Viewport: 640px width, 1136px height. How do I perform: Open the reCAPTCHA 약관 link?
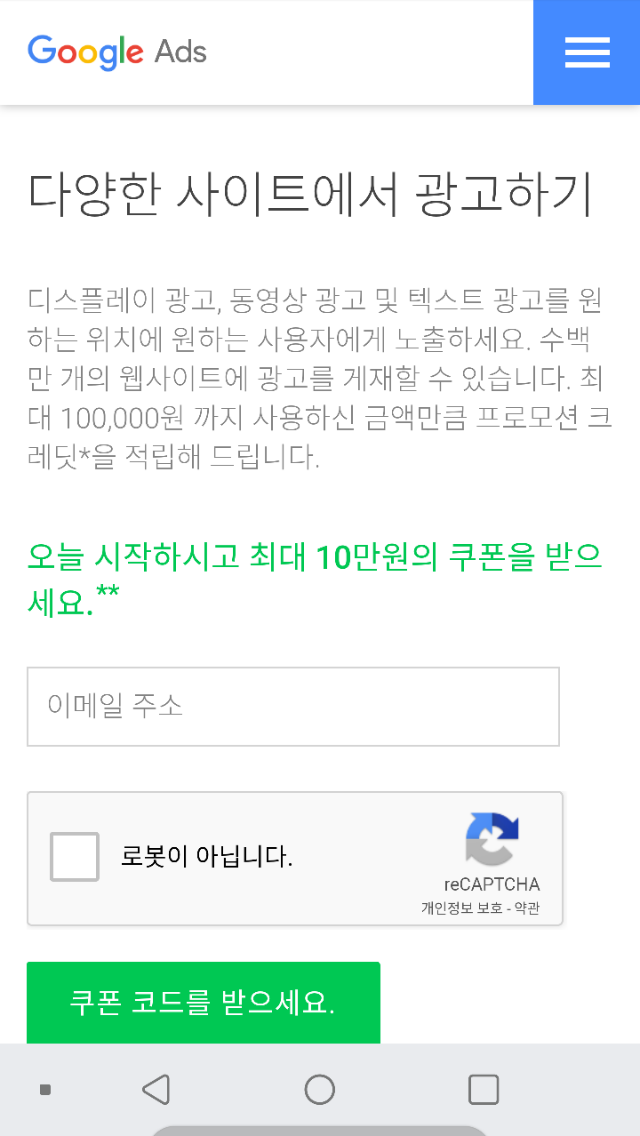528,909
